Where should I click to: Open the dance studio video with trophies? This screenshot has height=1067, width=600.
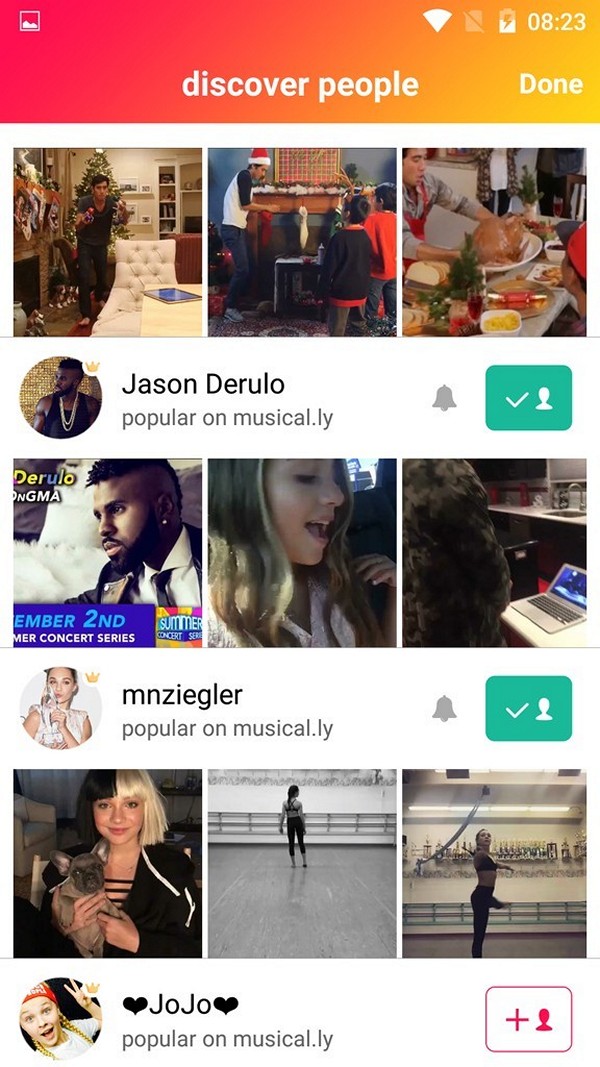coord(495,864)
